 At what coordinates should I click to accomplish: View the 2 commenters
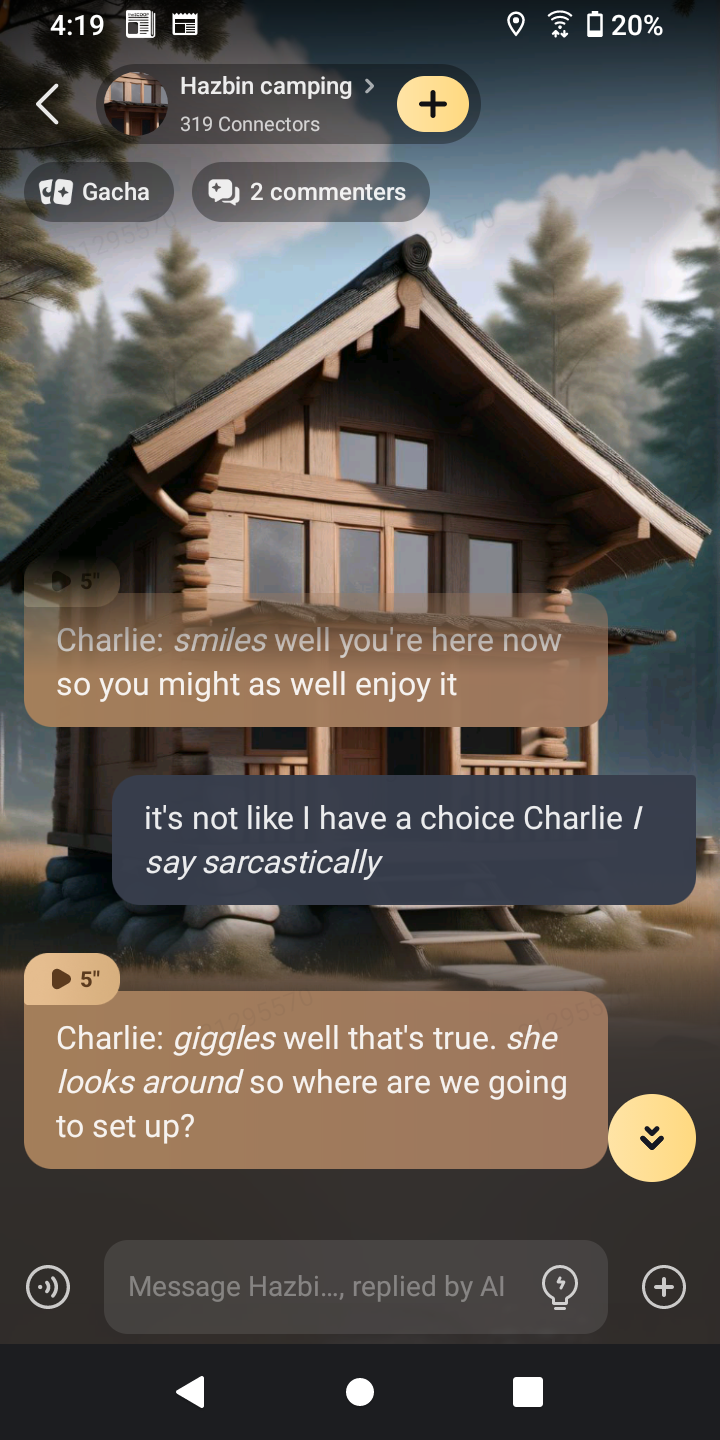(x=310, y=192)
